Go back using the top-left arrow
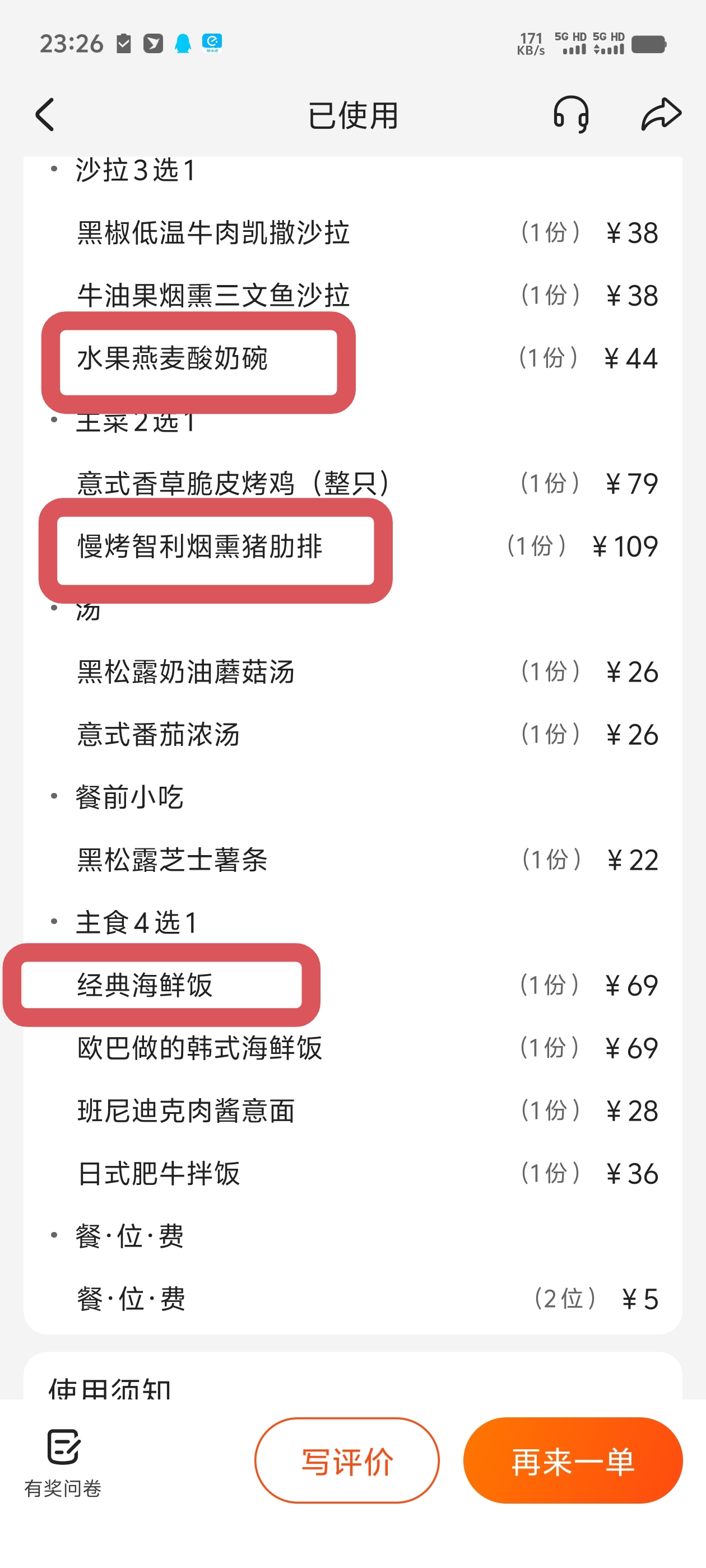This screenshot has height=1568, width=706. 45,114
